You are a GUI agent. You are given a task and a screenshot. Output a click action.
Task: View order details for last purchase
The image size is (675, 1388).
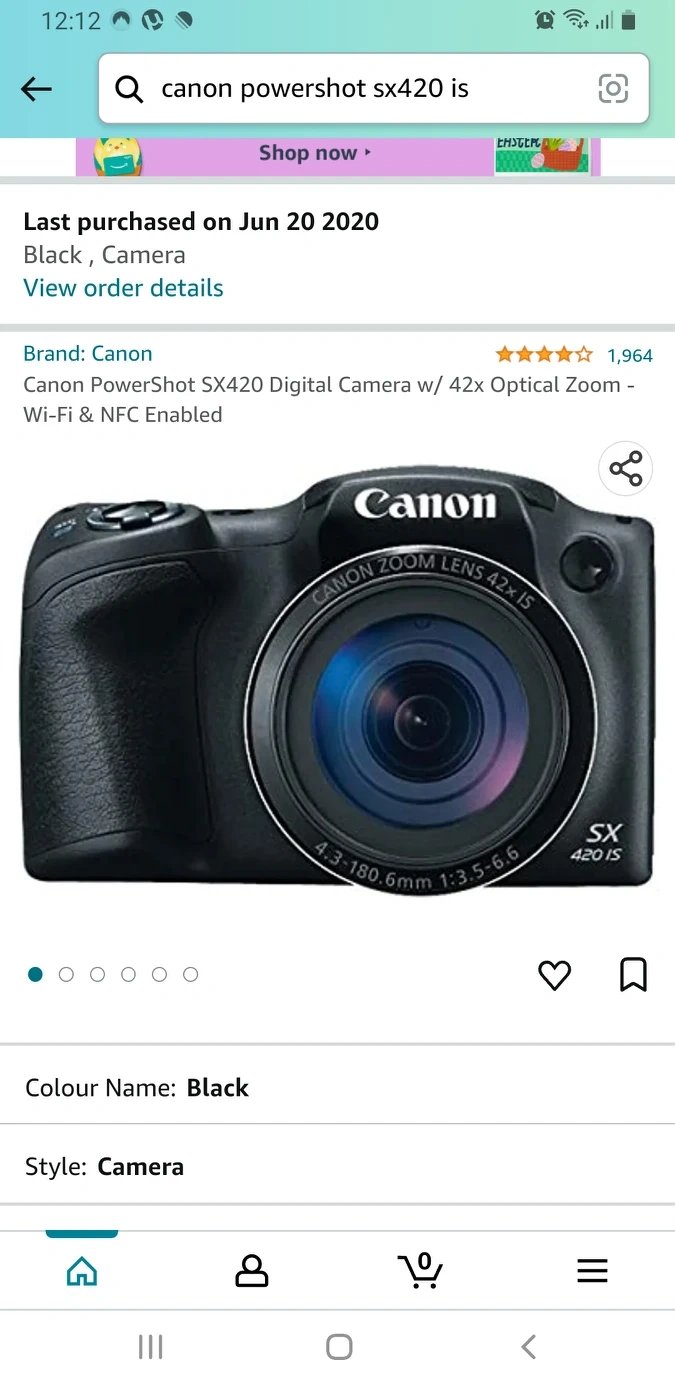point(123,288)
